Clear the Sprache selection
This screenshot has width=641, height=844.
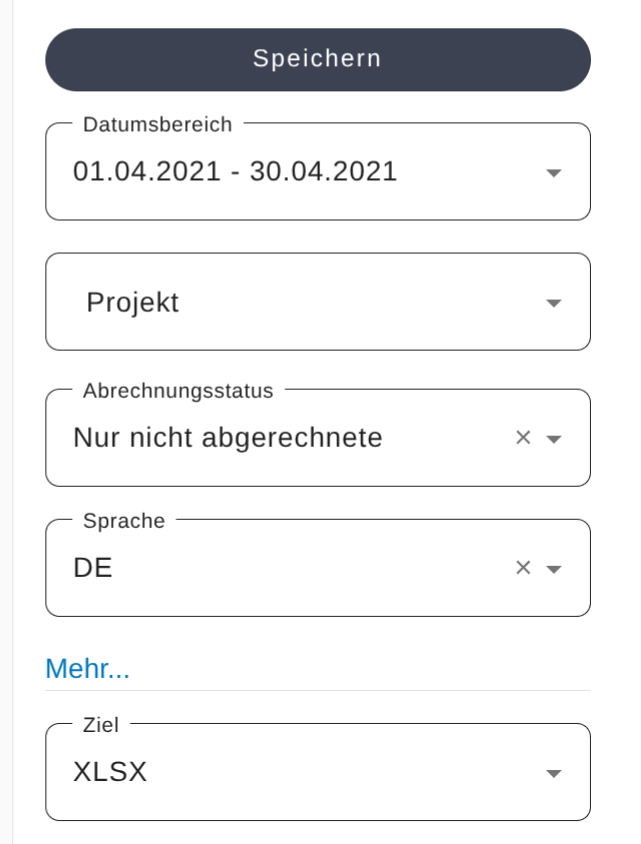(522, 568)
